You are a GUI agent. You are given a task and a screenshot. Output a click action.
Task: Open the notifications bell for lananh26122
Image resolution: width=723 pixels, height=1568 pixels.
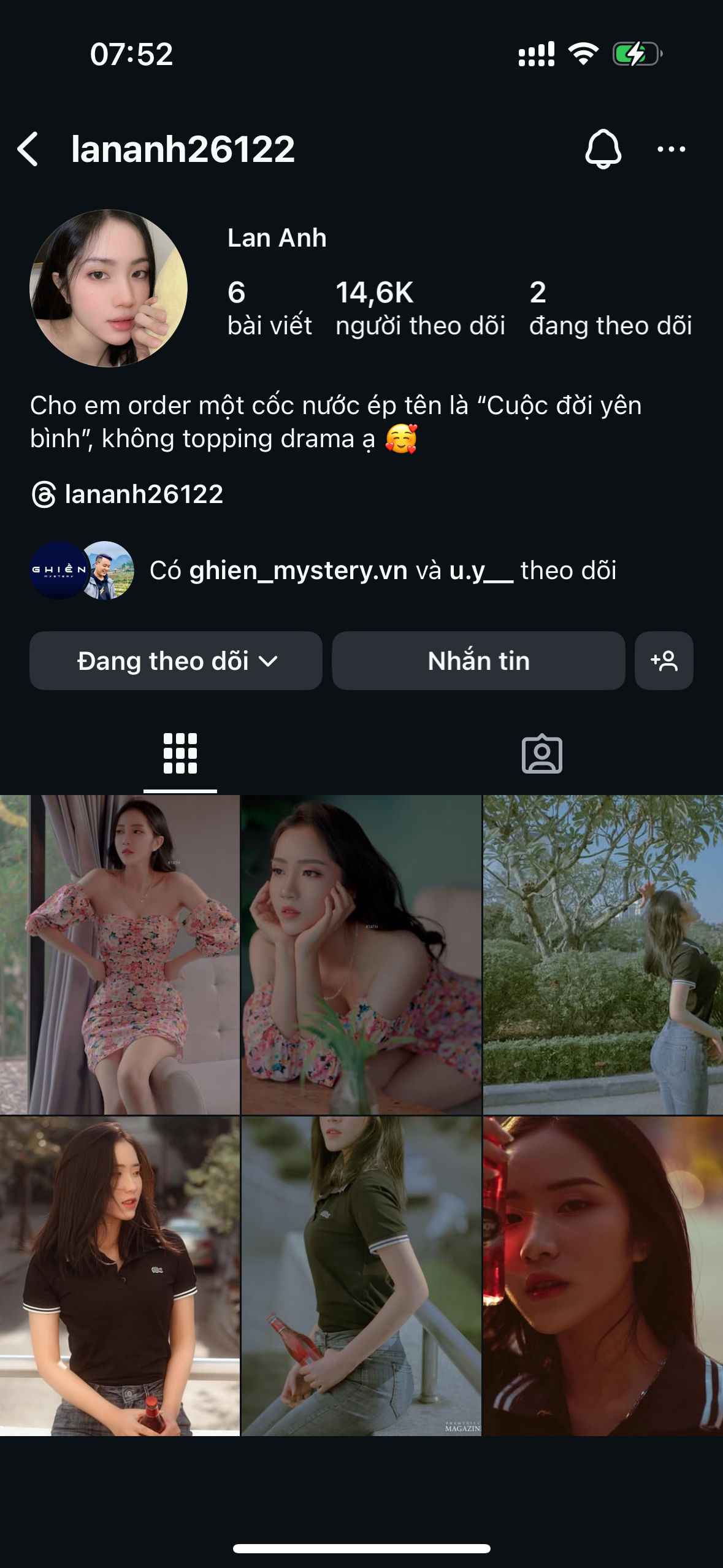[x=603, y=149]
